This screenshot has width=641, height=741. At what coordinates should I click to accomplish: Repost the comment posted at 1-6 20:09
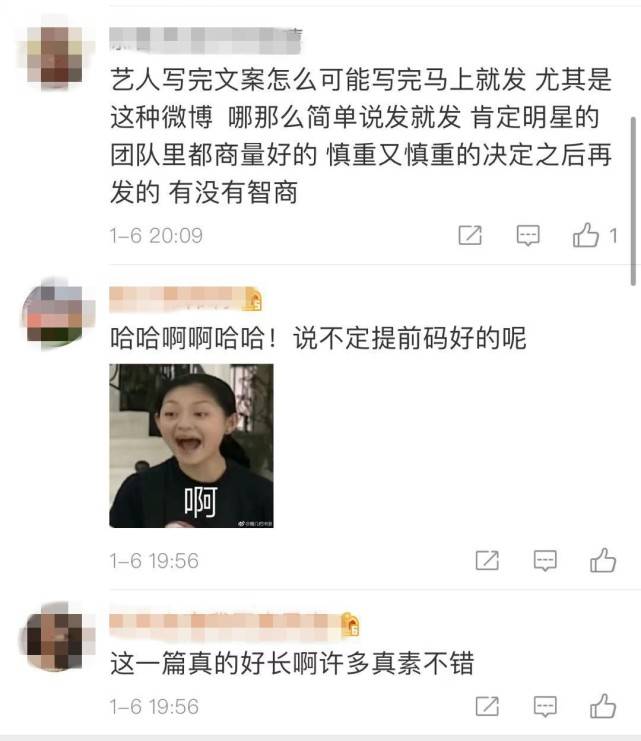(x=470, y=236)
